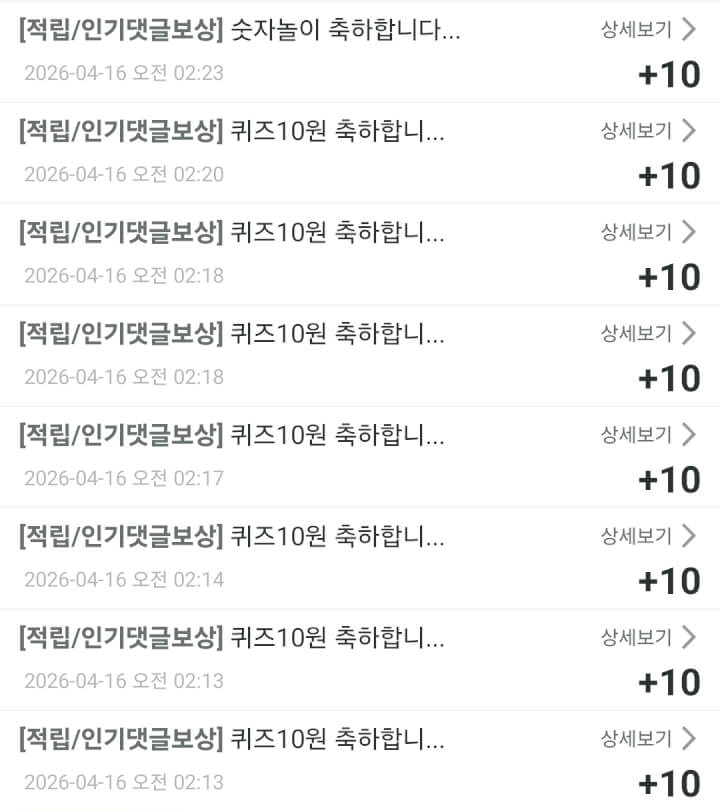Screen dimensions: 720x810
Task: Open 상세보기 for the 숫자놀이 entry at 02:23
Action: 647,29
